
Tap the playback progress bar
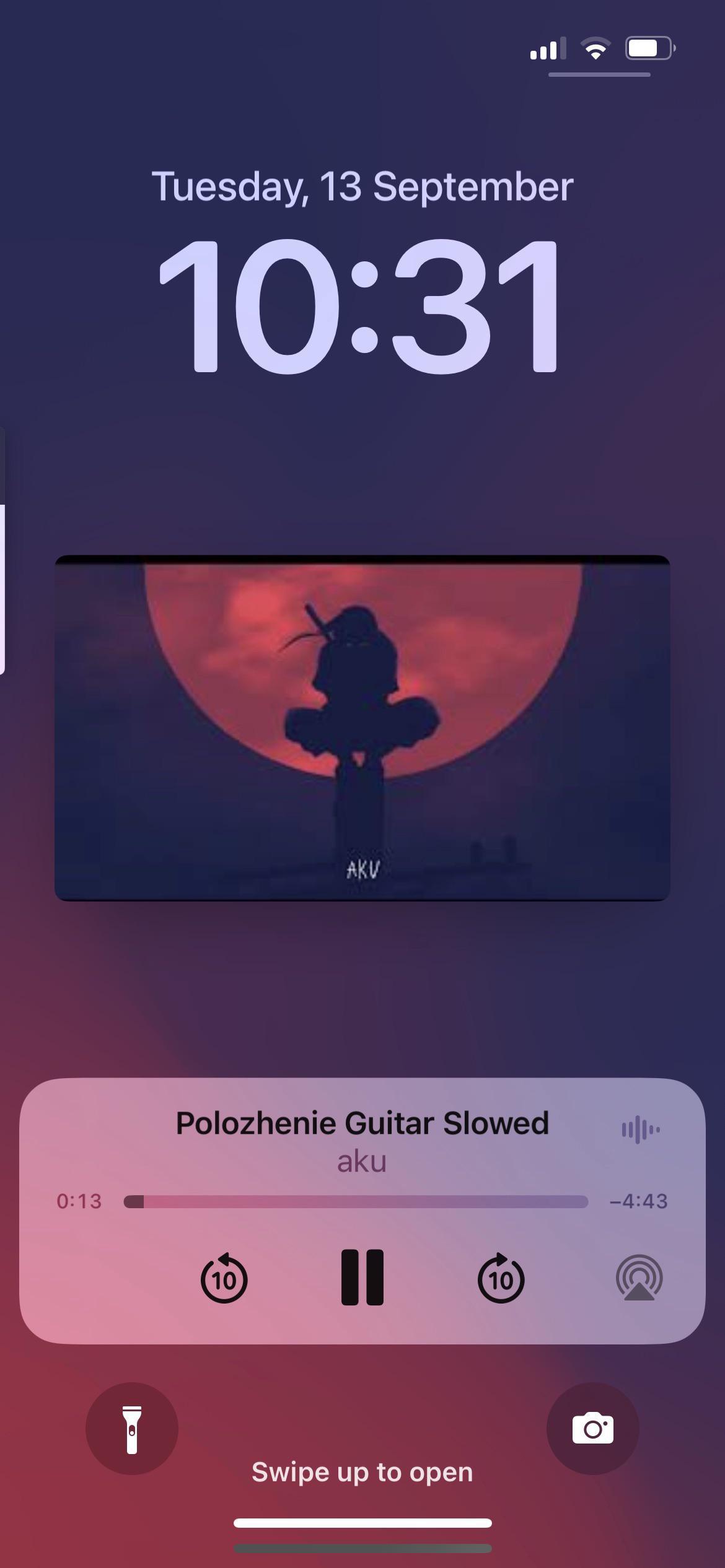[x=356, y=1201]
